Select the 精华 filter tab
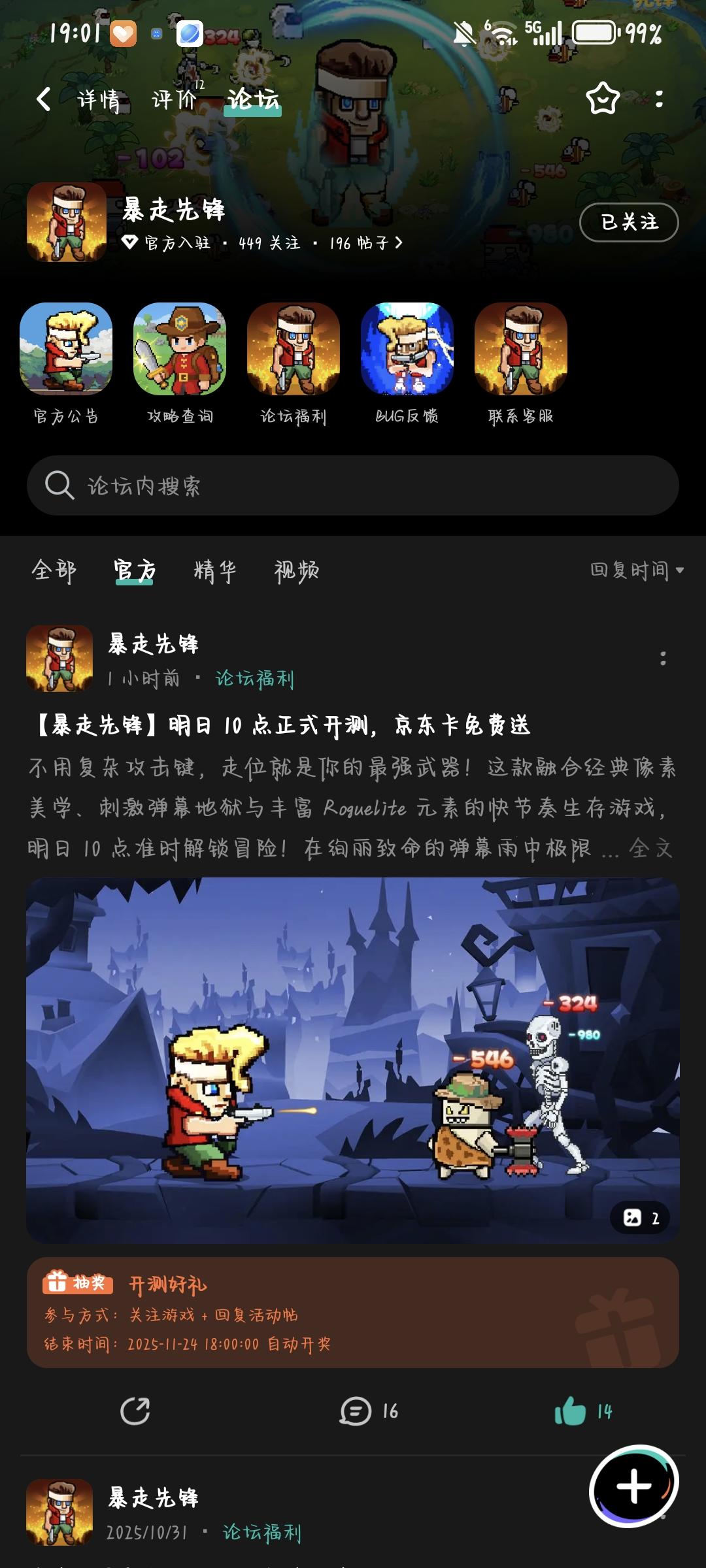Viewport: 706px width, 1568px height. coord(216,570)
